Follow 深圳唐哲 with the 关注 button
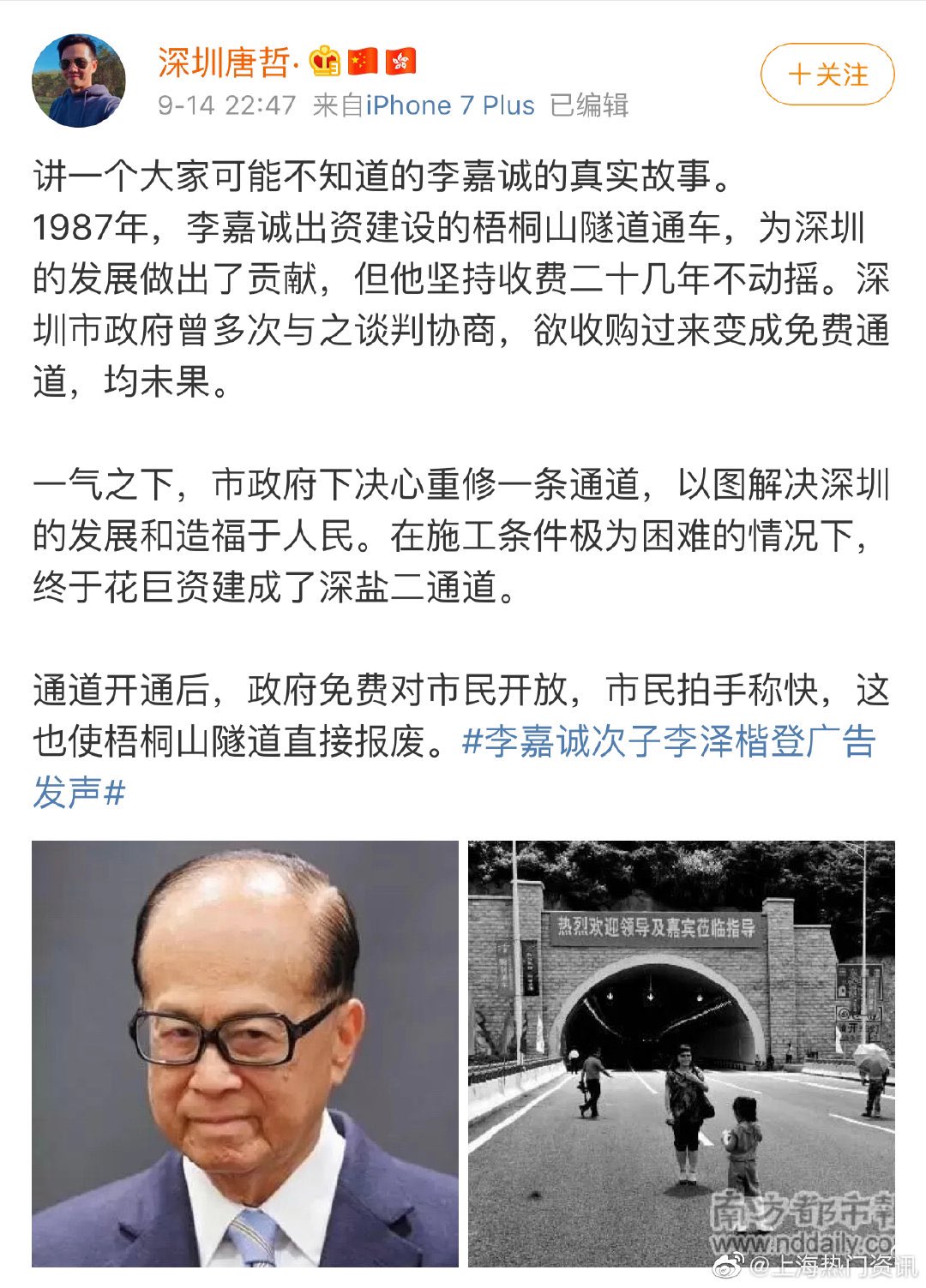Image resolution: width=926 pixels, height=1288 pixels. (x=827, y=75)
